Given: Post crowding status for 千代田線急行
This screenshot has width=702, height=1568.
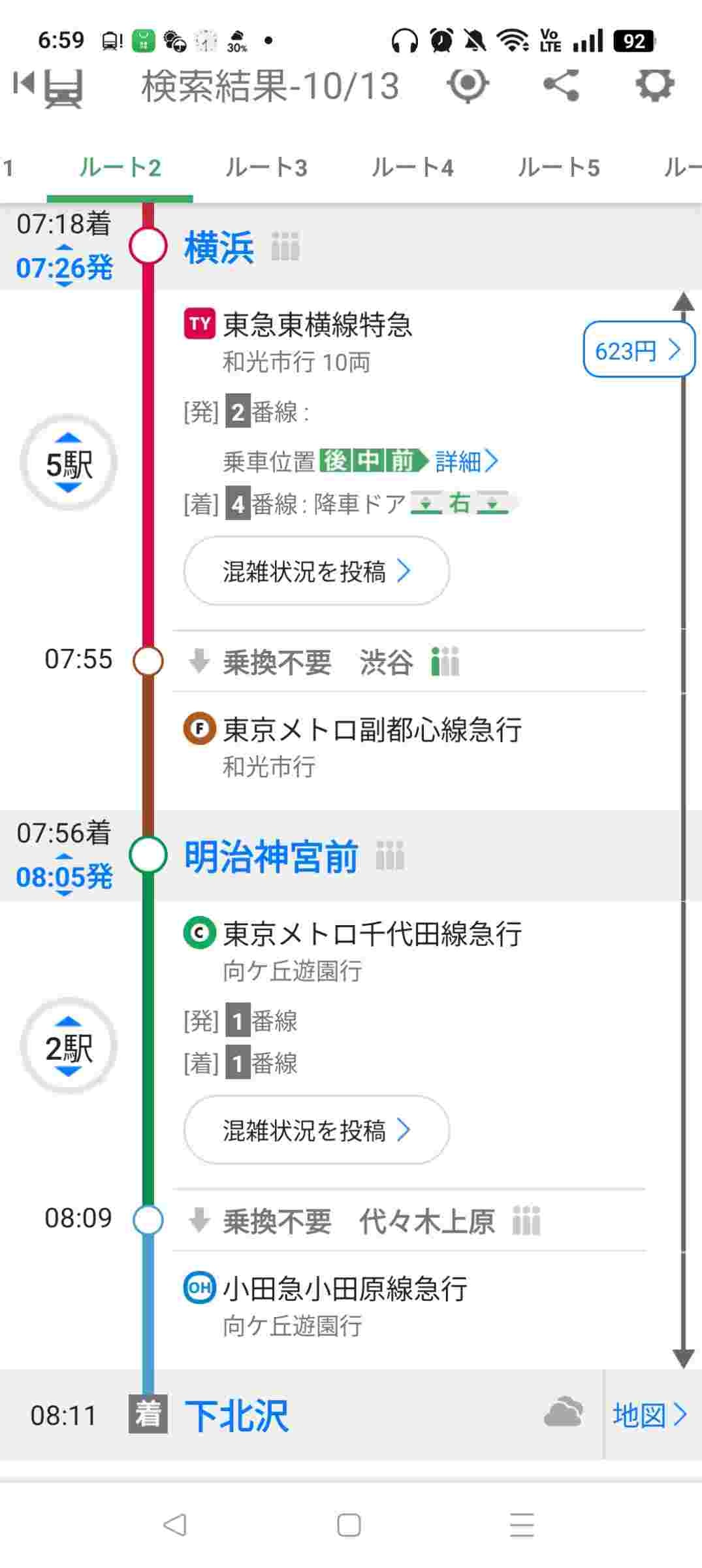Looking at the screenshot, I should click(x=317, y=1130).
